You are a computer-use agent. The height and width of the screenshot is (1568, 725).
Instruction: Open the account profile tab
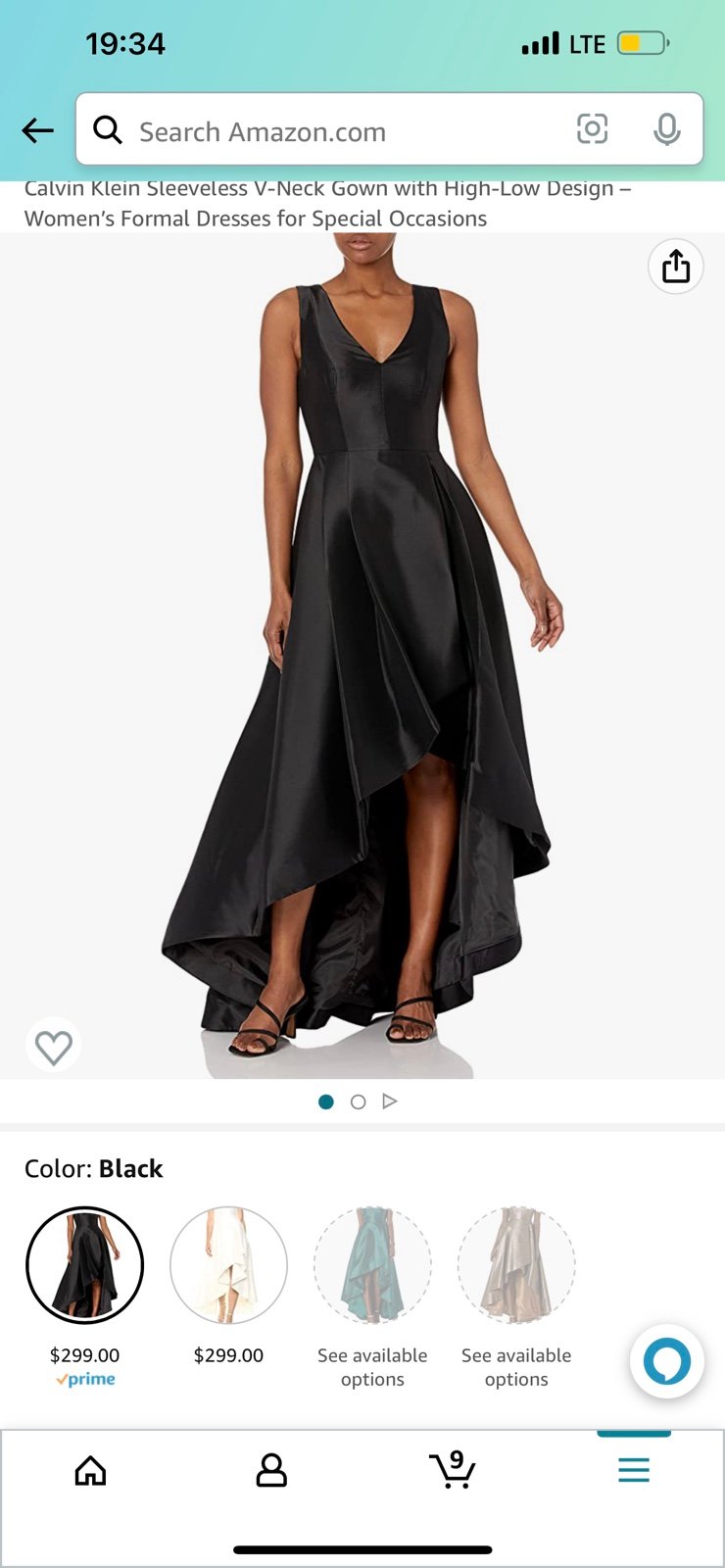click(271, 1470)
